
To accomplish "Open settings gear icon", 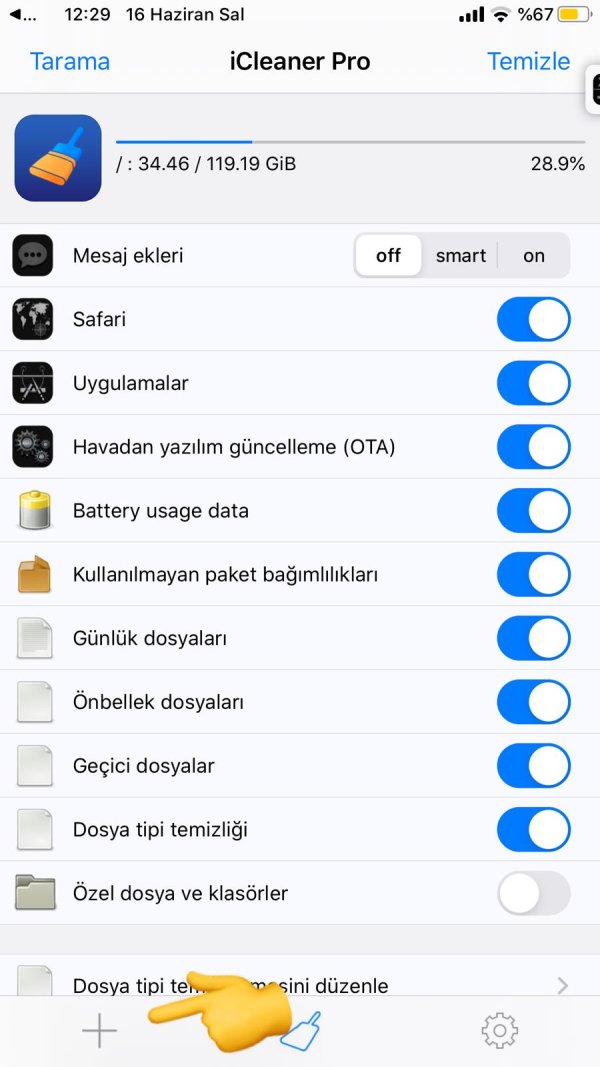I will tap(499, 1031).
